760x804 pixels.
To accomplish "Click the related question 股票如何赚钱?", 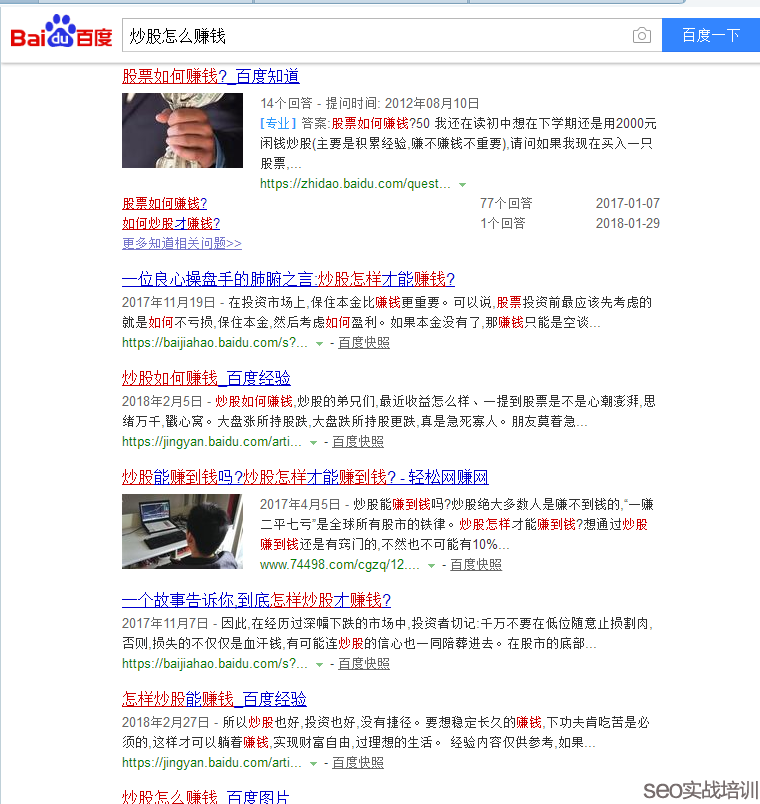I will point(163,203).
